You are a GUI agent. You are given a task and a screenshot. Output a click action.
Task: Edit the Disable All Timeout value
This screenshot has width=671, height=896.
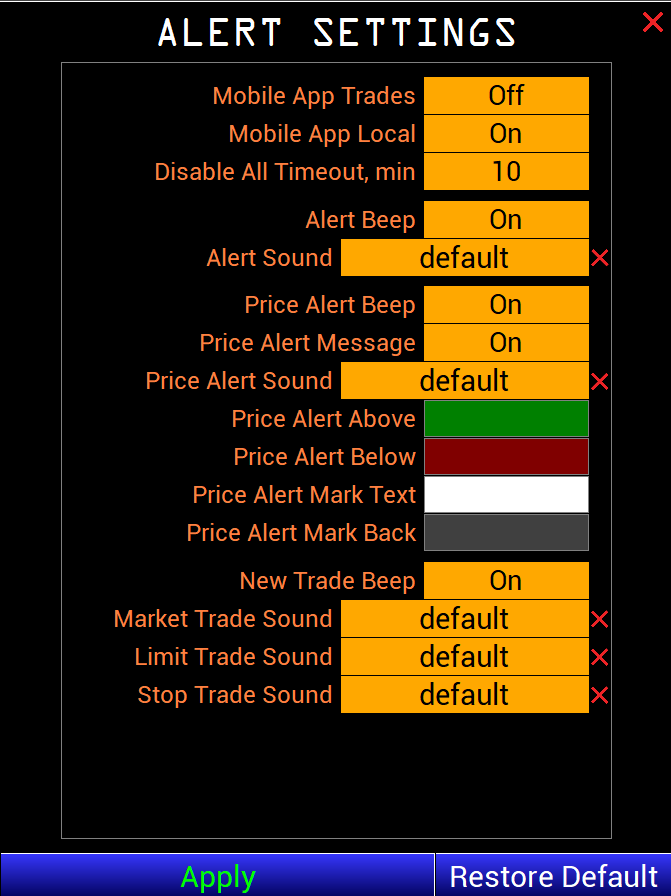pyautogui.click(x=506, y=172)
